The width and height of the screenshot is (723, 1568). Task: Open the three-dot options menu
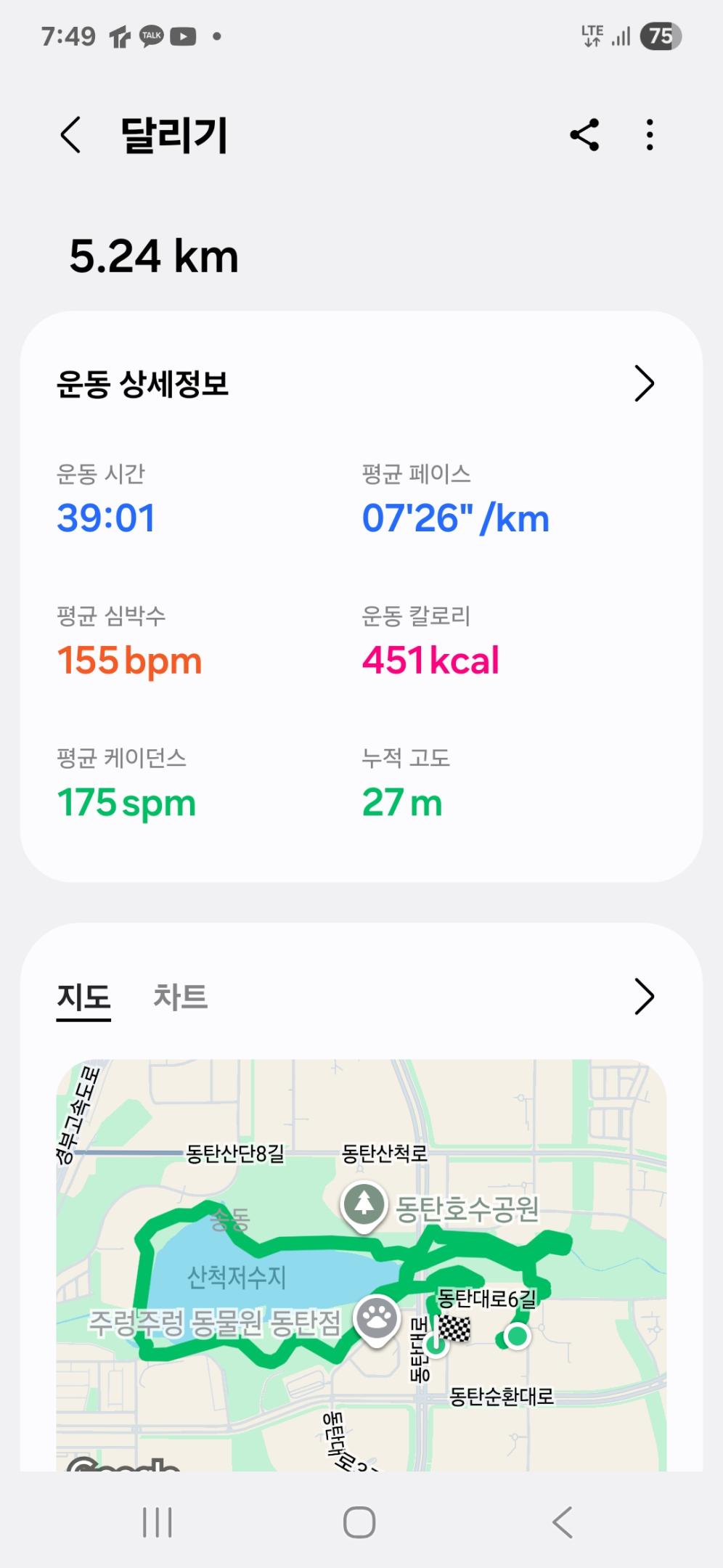(648, 134)
